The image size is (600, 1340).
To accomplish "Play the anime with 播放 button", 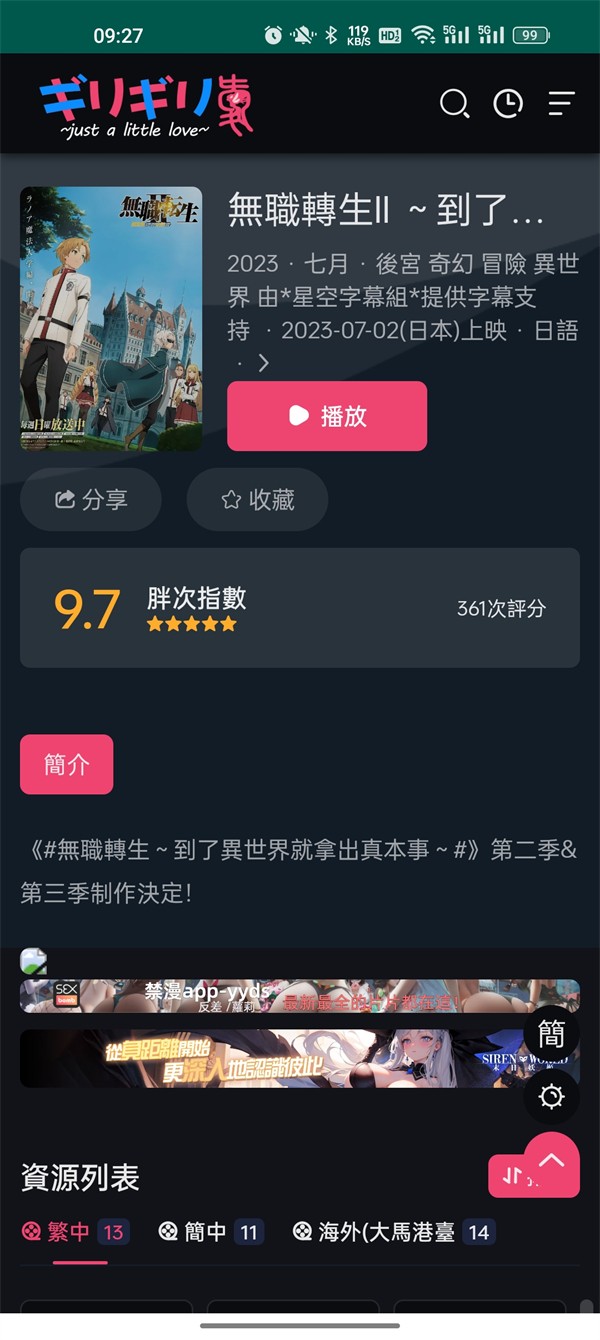I will coord(327,416).
